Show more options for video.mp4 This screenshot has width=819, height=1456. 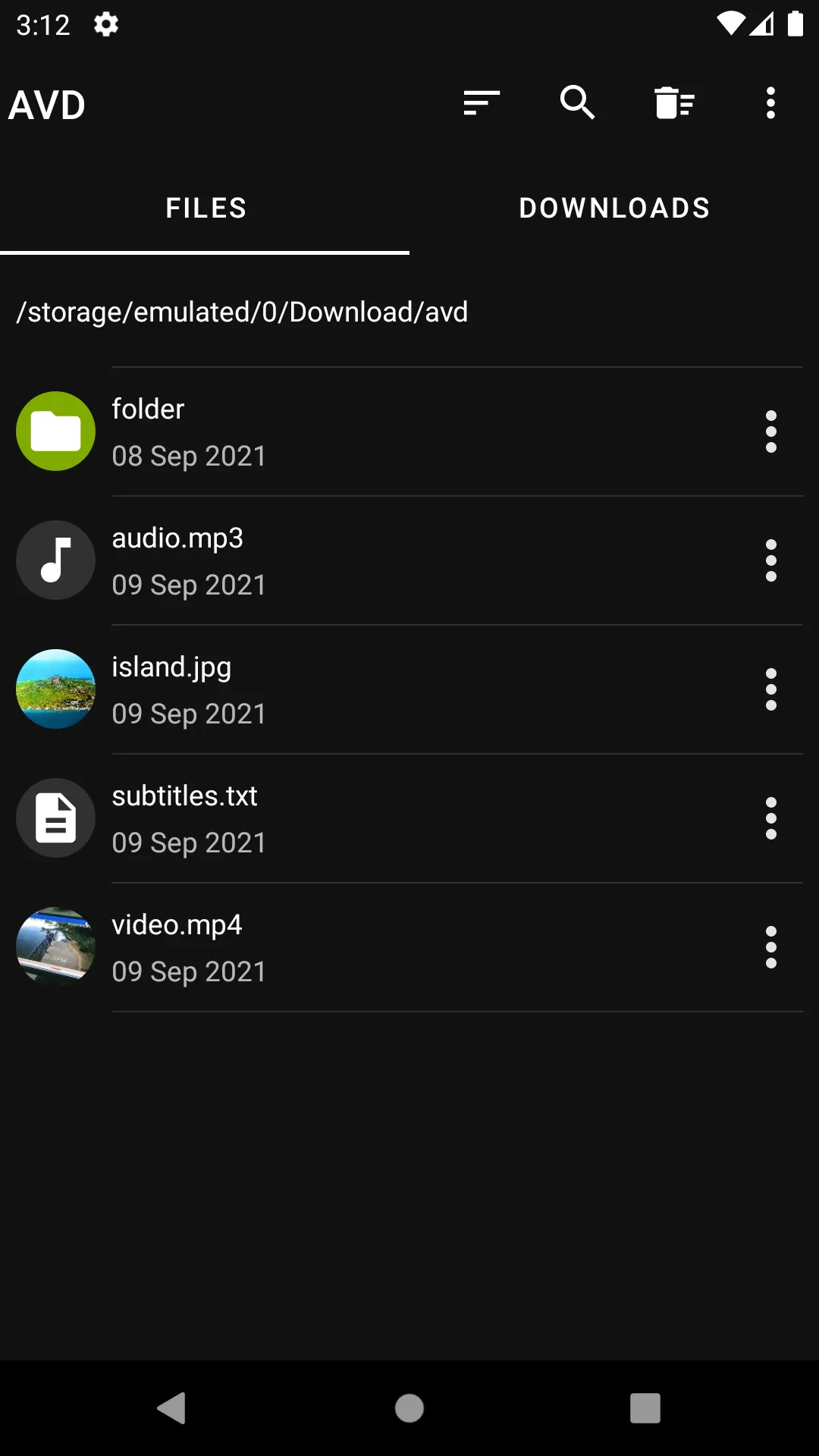770,947
